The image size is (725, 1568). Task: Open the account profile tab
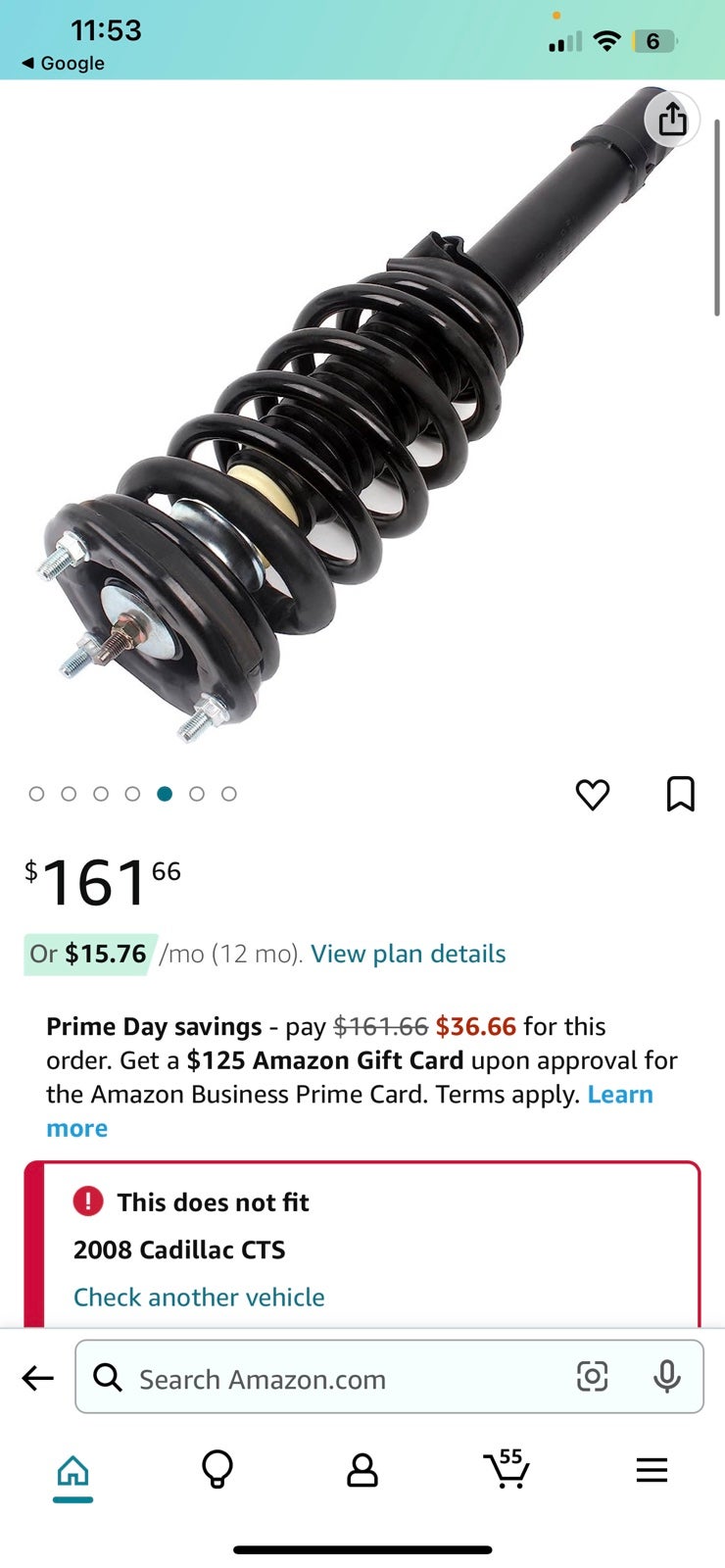(362, 1470)
